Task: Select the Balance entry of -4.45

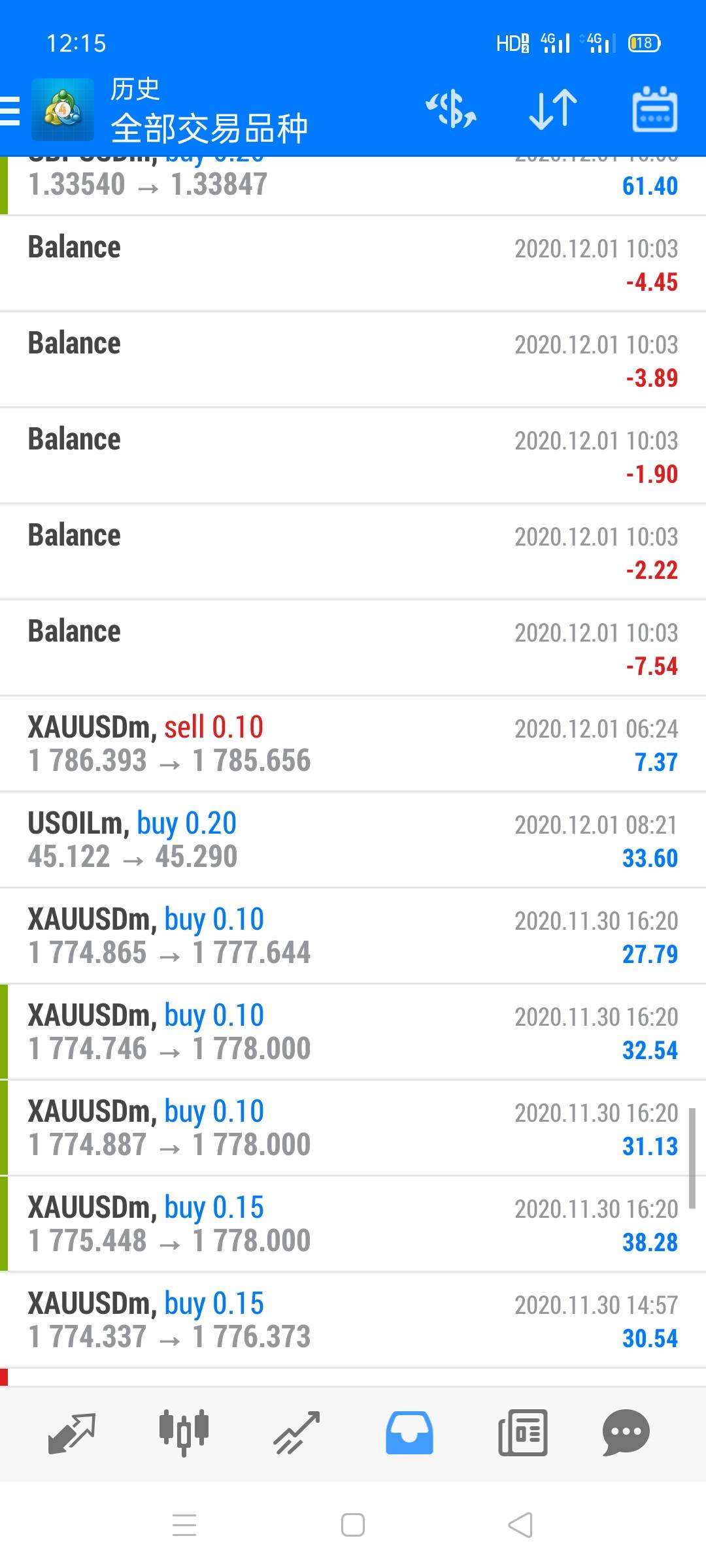Action: 353,264
